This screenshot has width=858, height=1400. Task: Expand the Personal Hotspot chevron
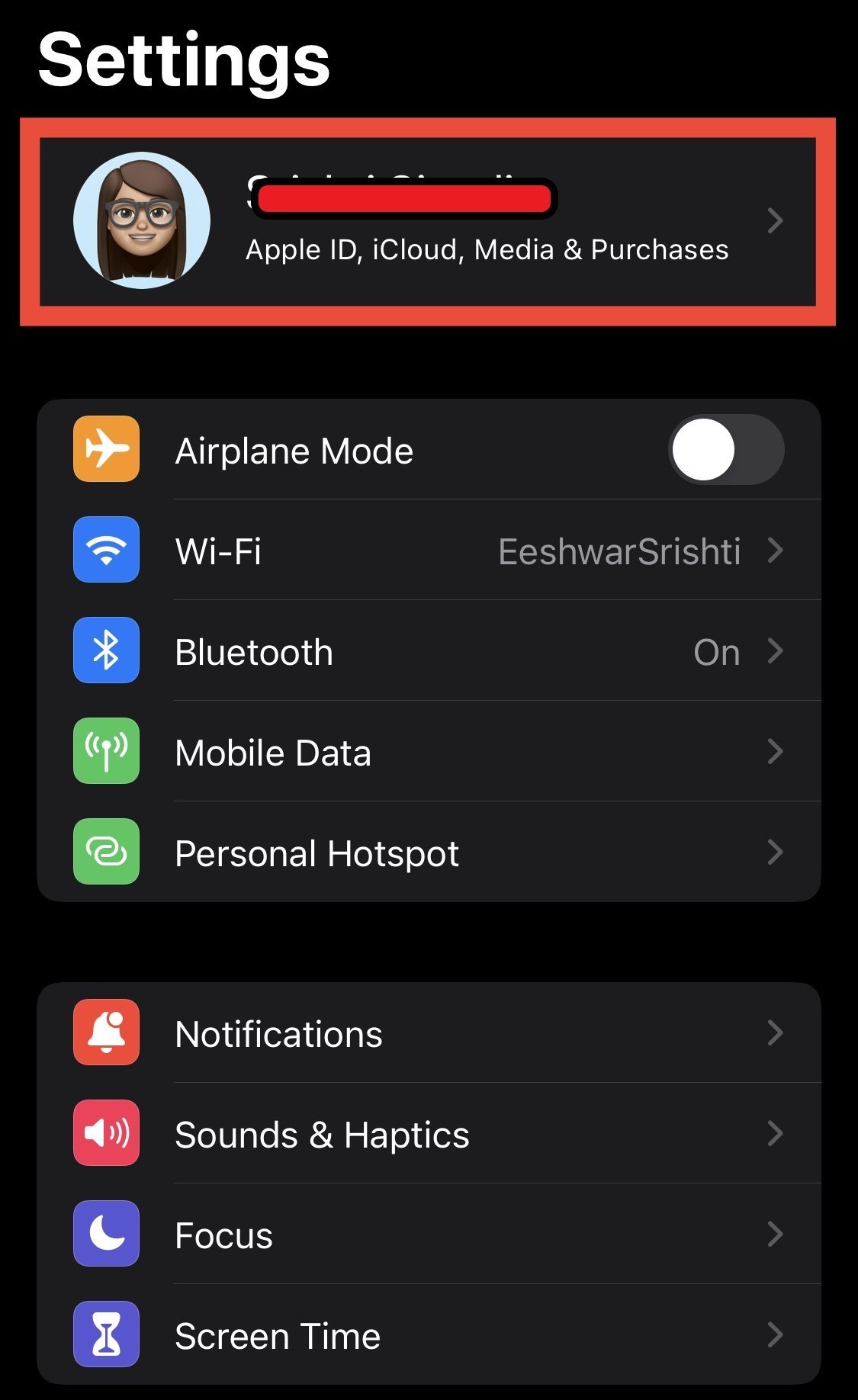click(x=776, y=853)
